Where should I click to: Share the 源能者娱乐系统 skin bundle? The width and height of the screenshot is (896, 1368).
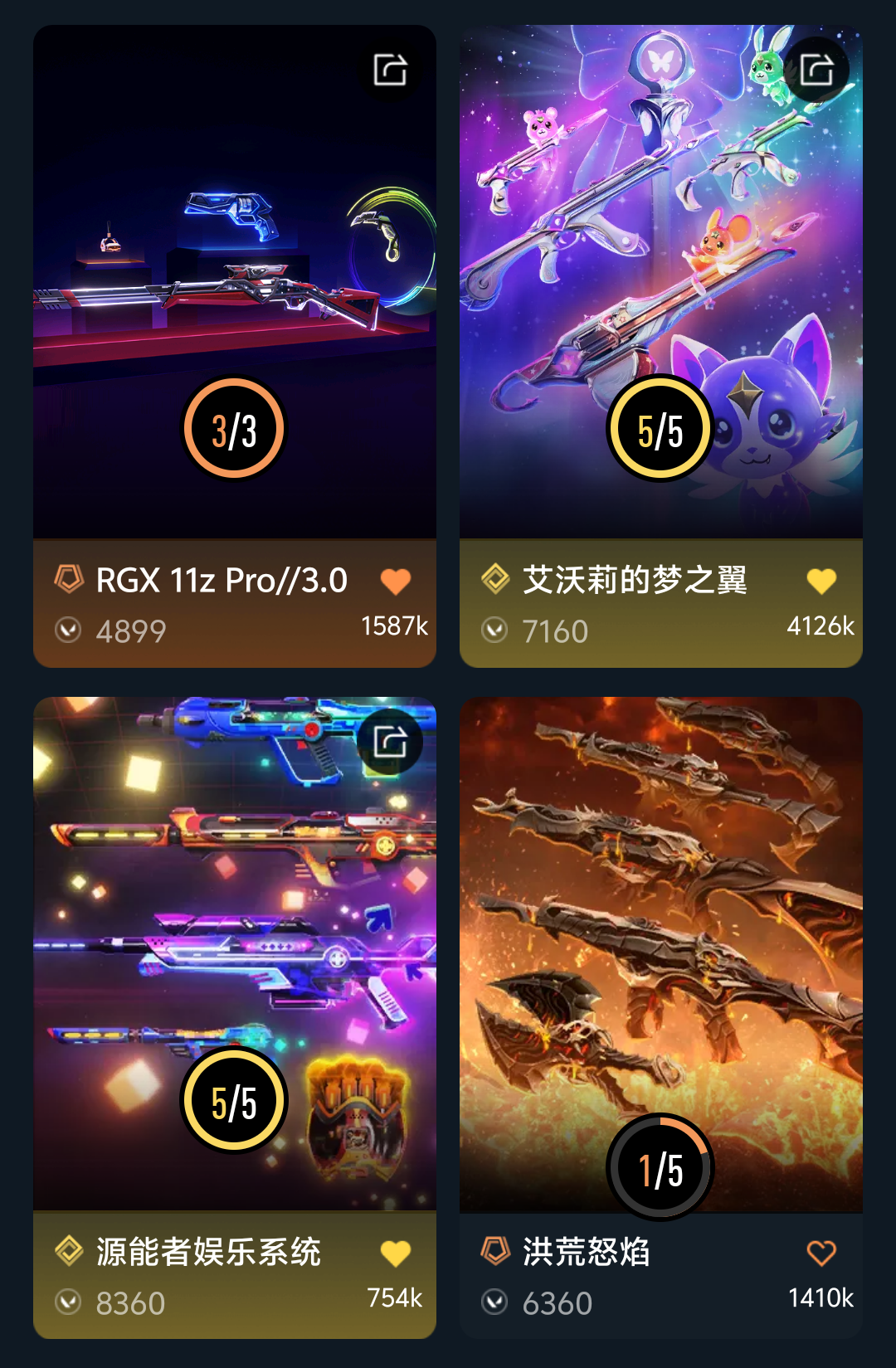click(390, 742)
